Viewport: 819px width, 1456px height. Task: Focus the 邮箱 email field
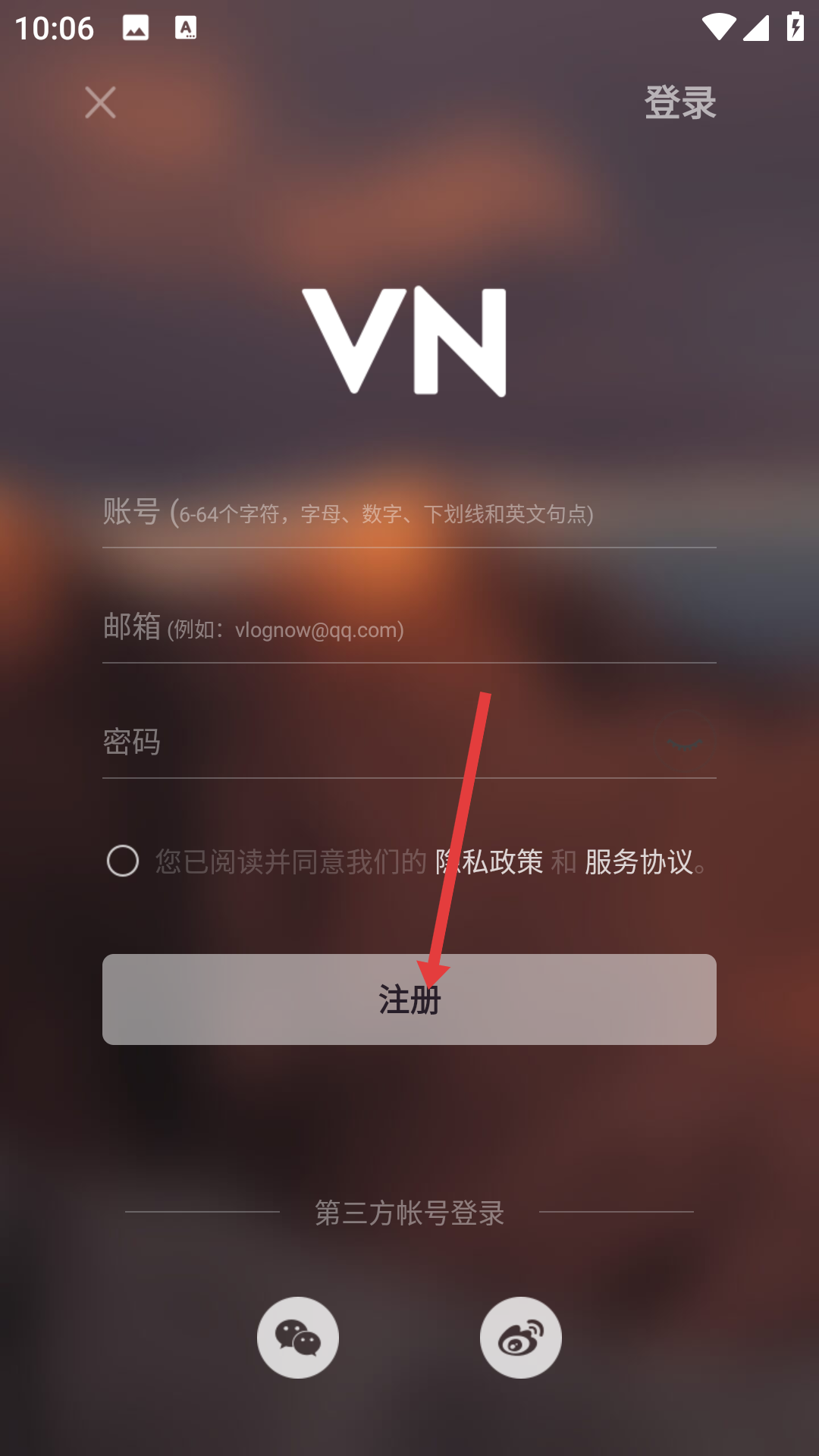[x=409, y=629]
